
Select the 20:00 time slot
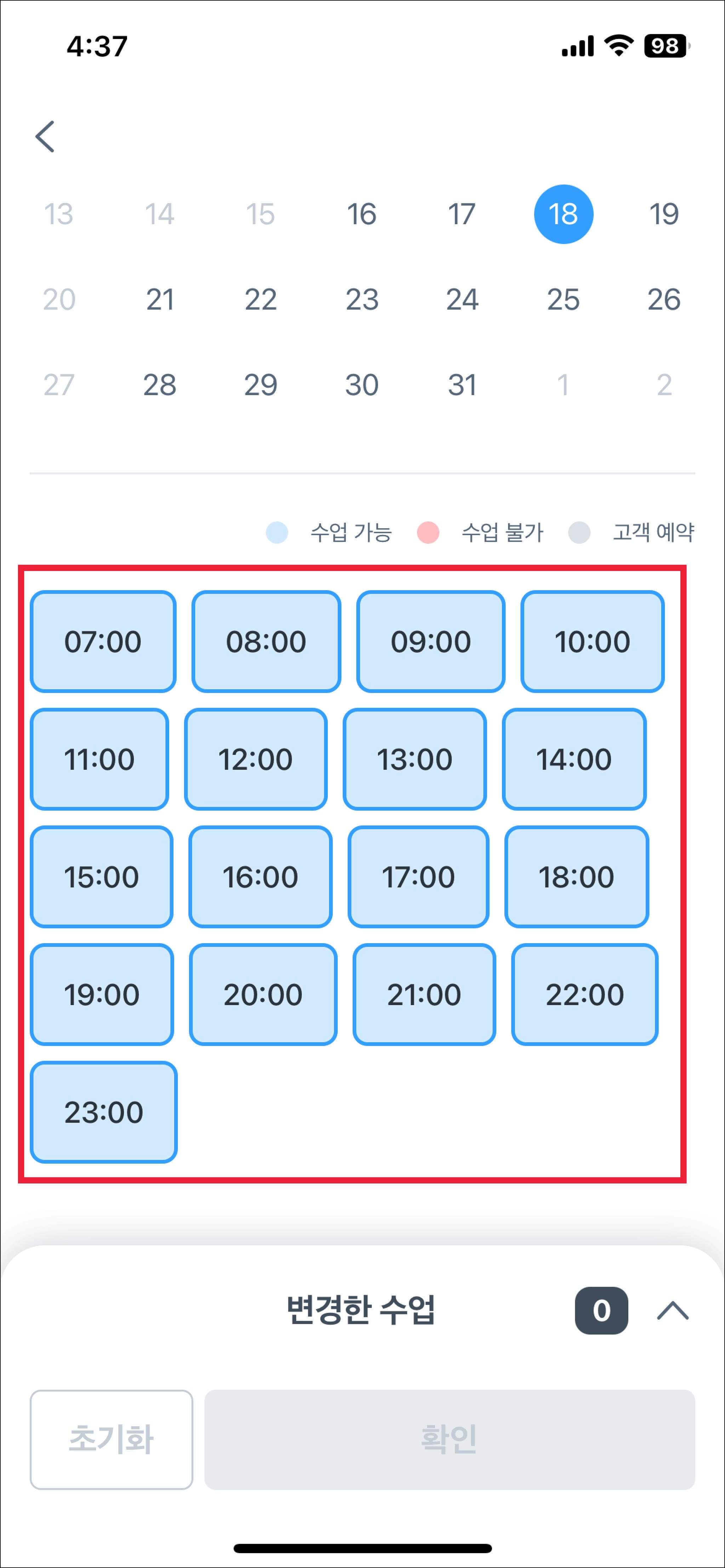(263, 995)
